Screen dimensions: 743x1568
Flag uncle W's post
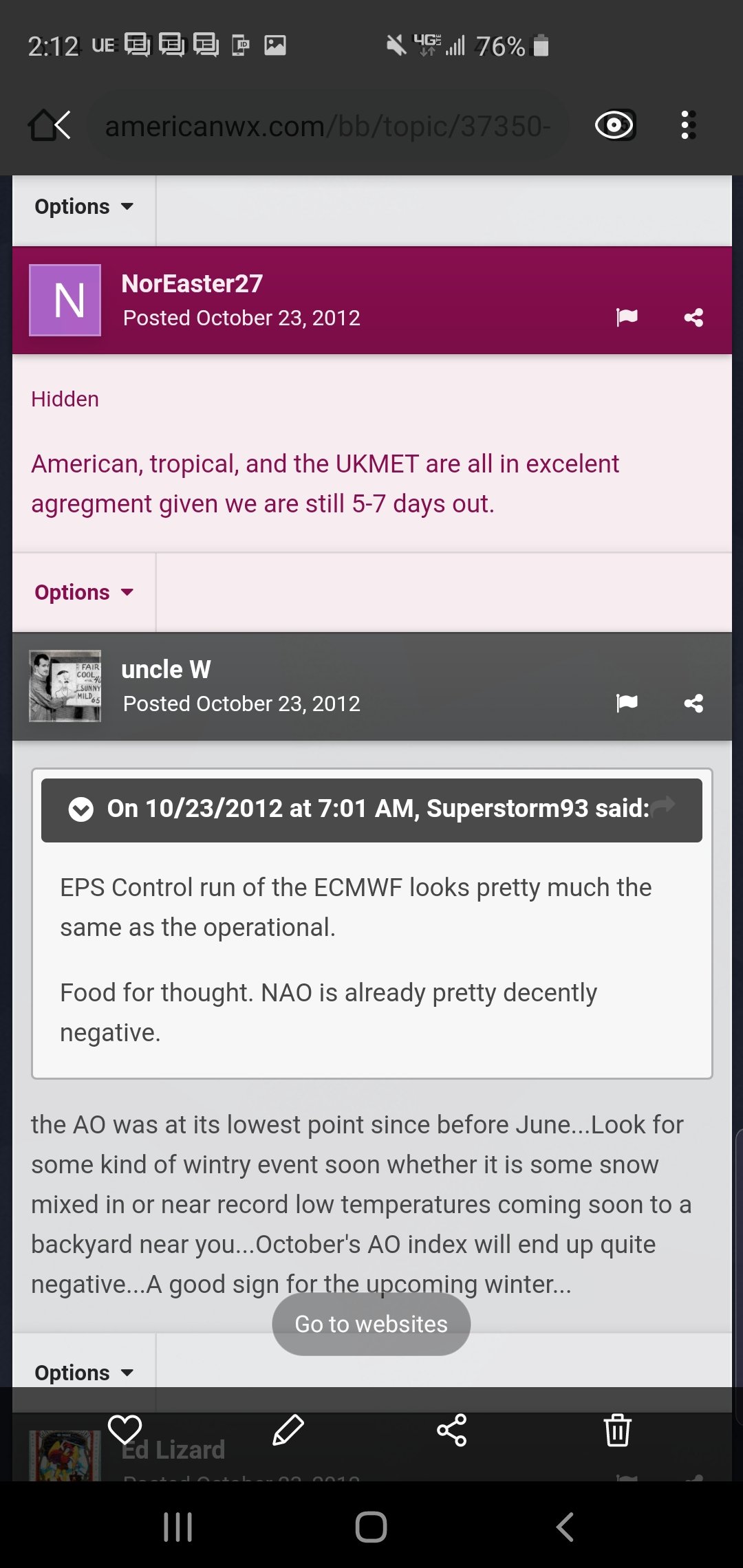(x=627, y=703)
